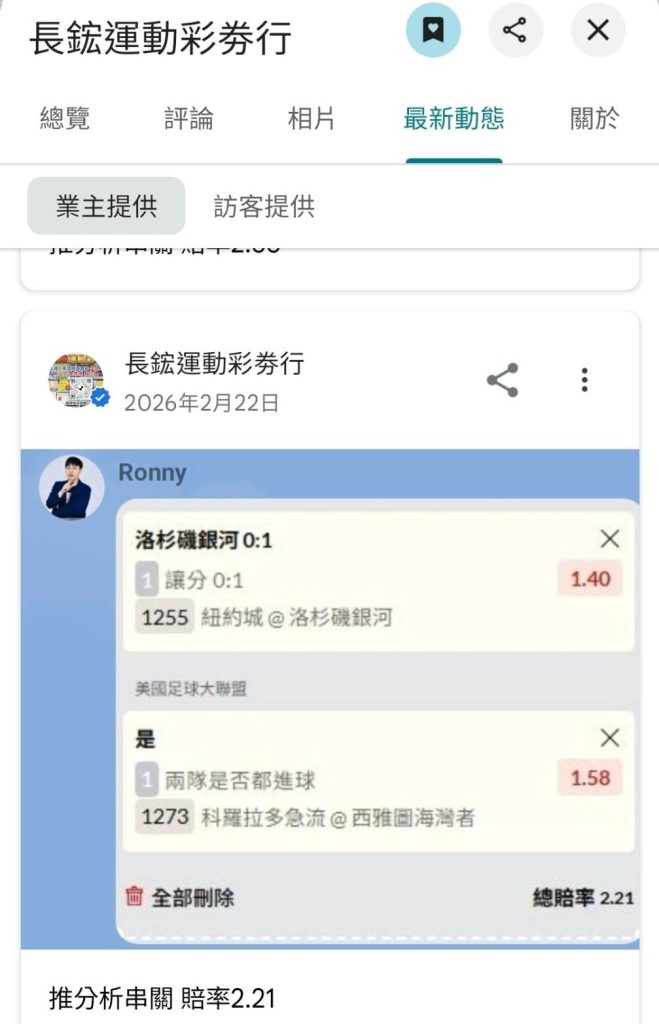Share the February 22 post
The width and height of the screenshot is (659, 1024).
pyautogui.click(x=502, y=380)
